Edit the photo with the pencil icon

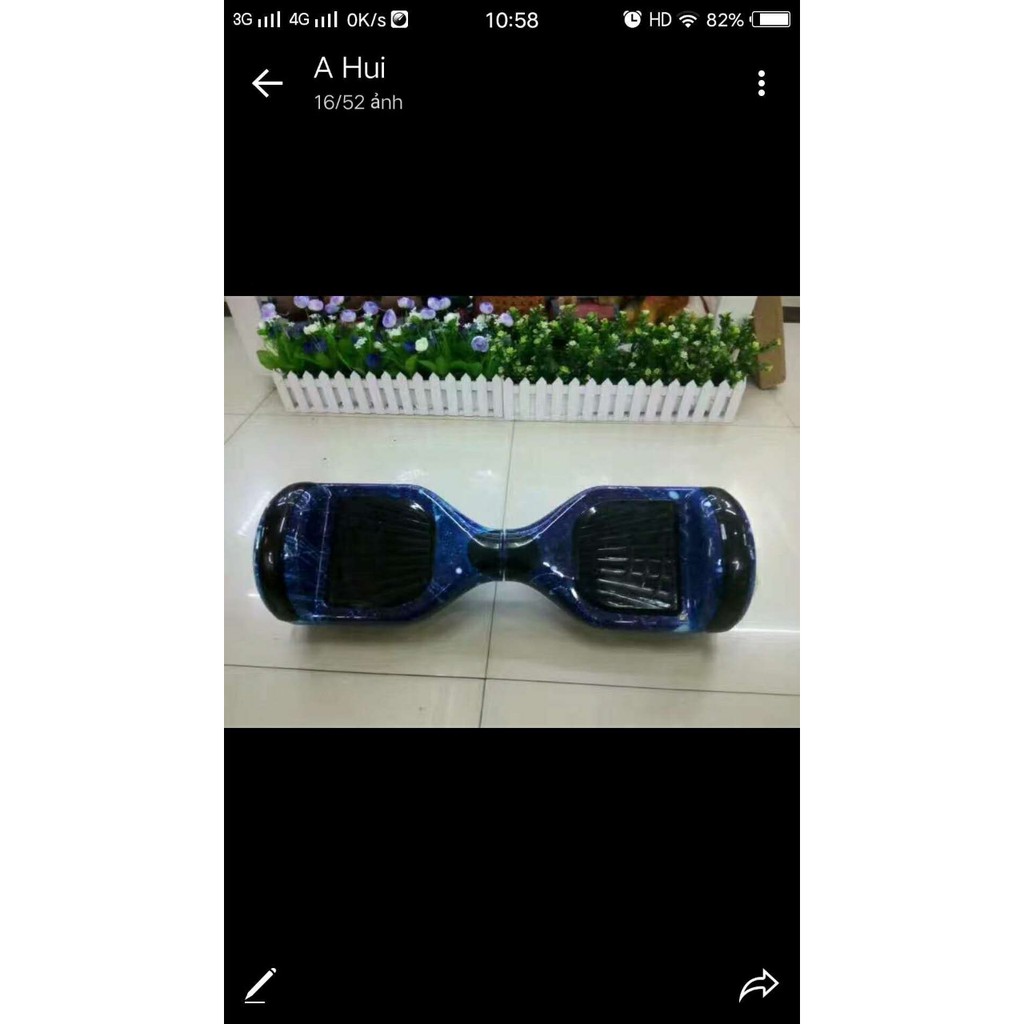[x=260, y=985]
